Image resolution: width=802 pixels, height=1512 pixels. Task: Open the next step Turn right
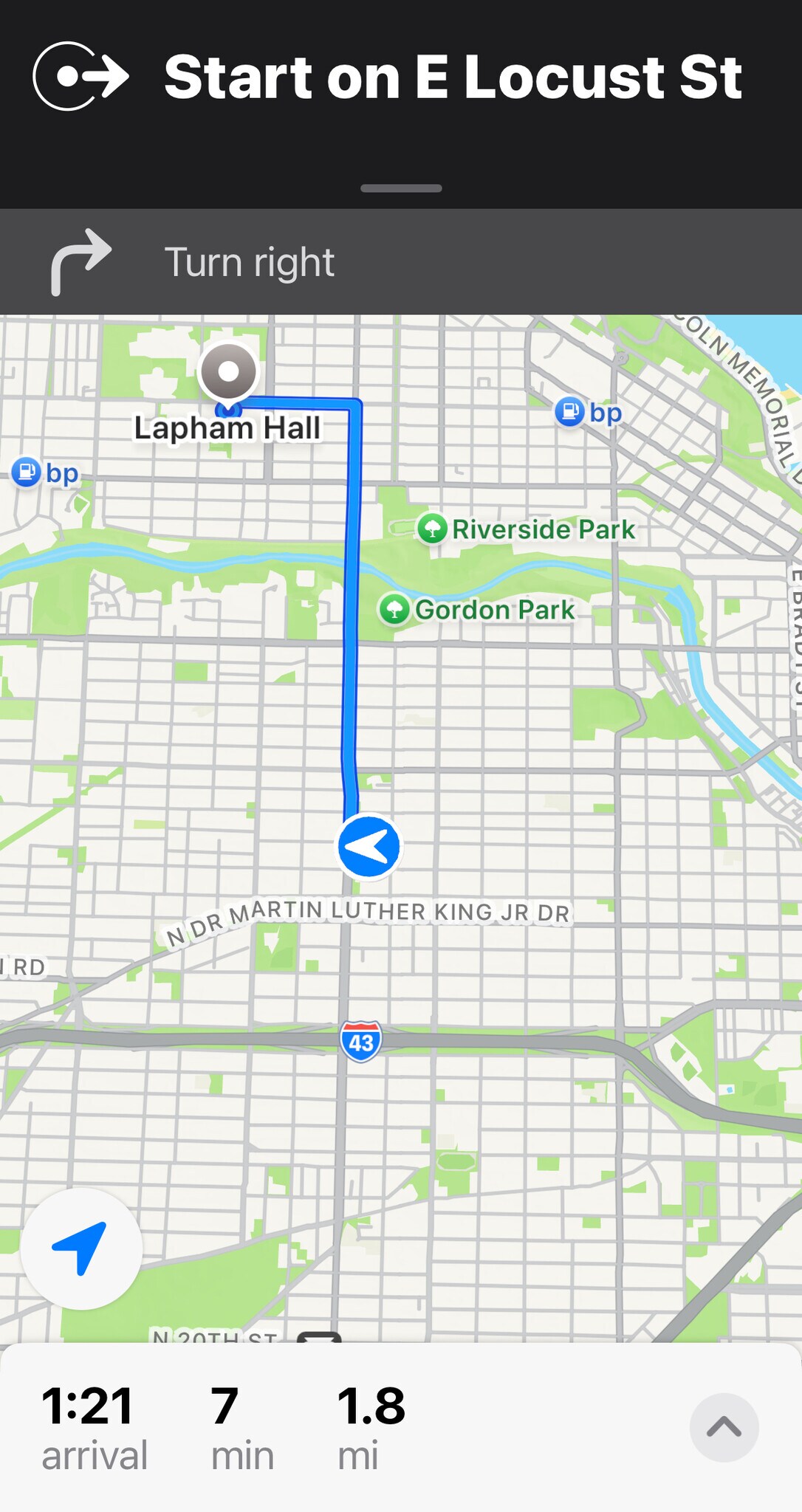[x=400, y=262]
